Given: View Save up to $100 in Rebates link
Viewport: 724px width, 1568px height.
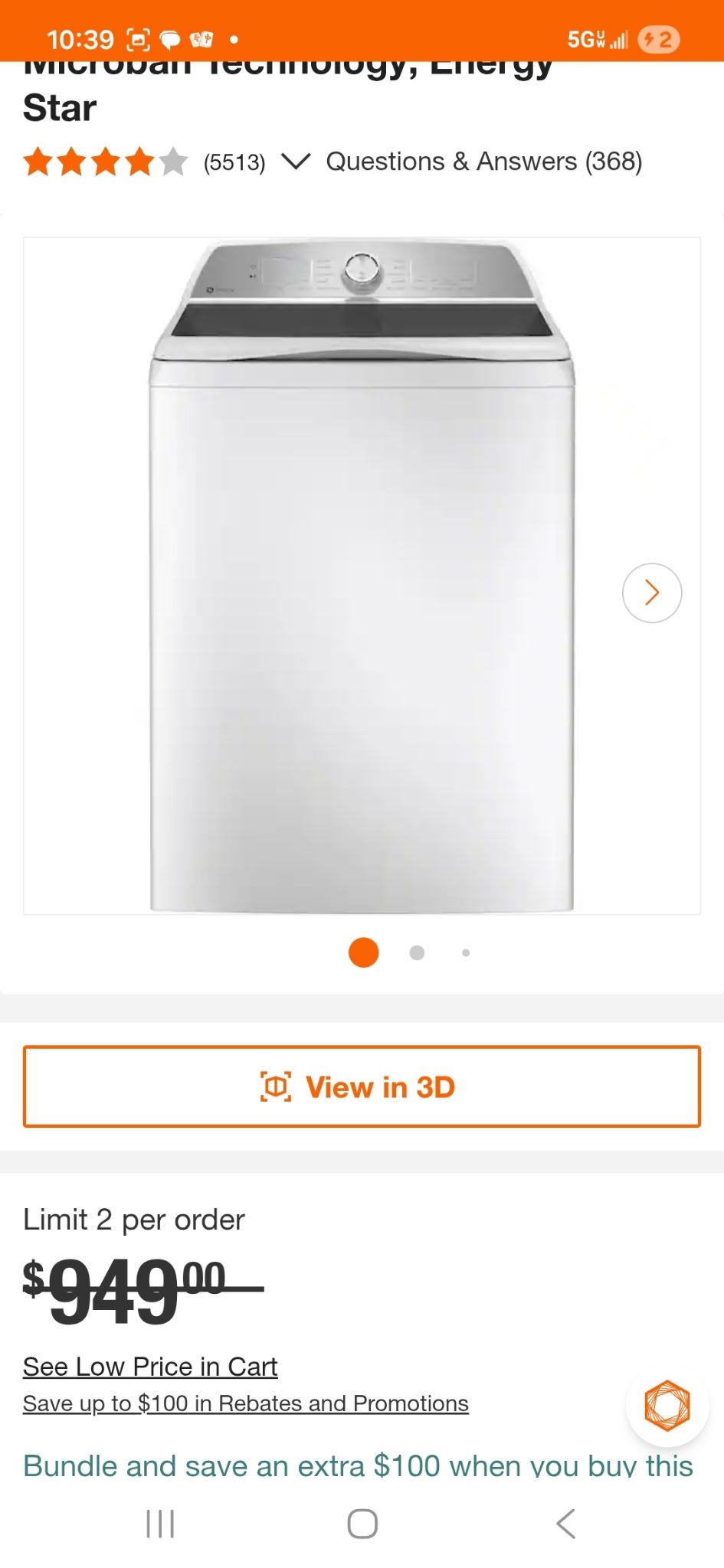Looking at the screenshot, I should pyautogui.click(x=245, y=1403).
